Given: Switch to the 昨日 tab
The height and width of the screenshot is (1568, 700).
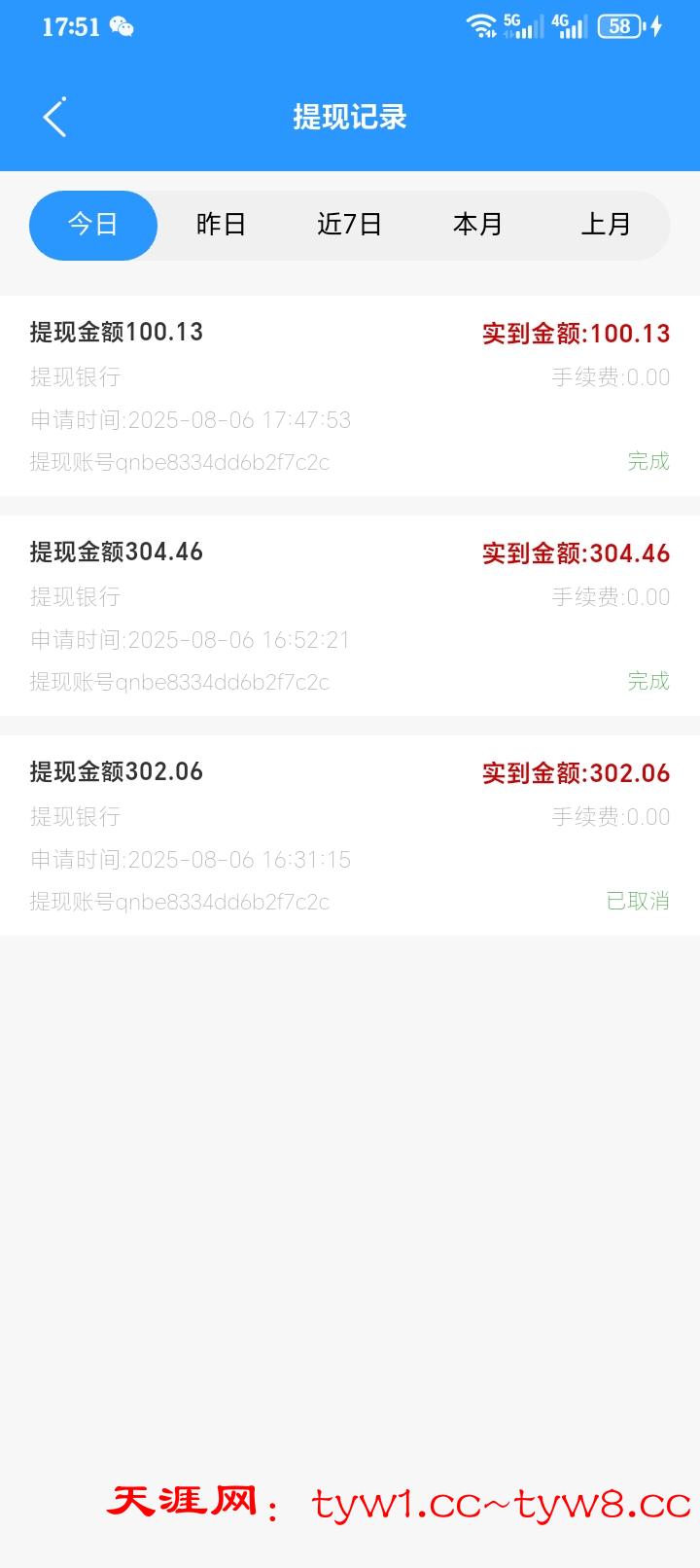Looking at the screenshot, I should coord(222,225).
